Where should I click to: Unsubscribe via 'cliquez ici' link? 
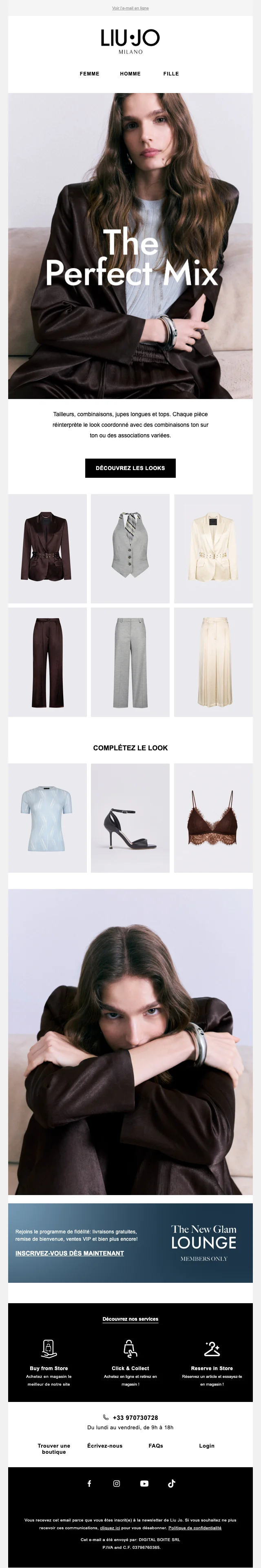(x=110, y=1528)
